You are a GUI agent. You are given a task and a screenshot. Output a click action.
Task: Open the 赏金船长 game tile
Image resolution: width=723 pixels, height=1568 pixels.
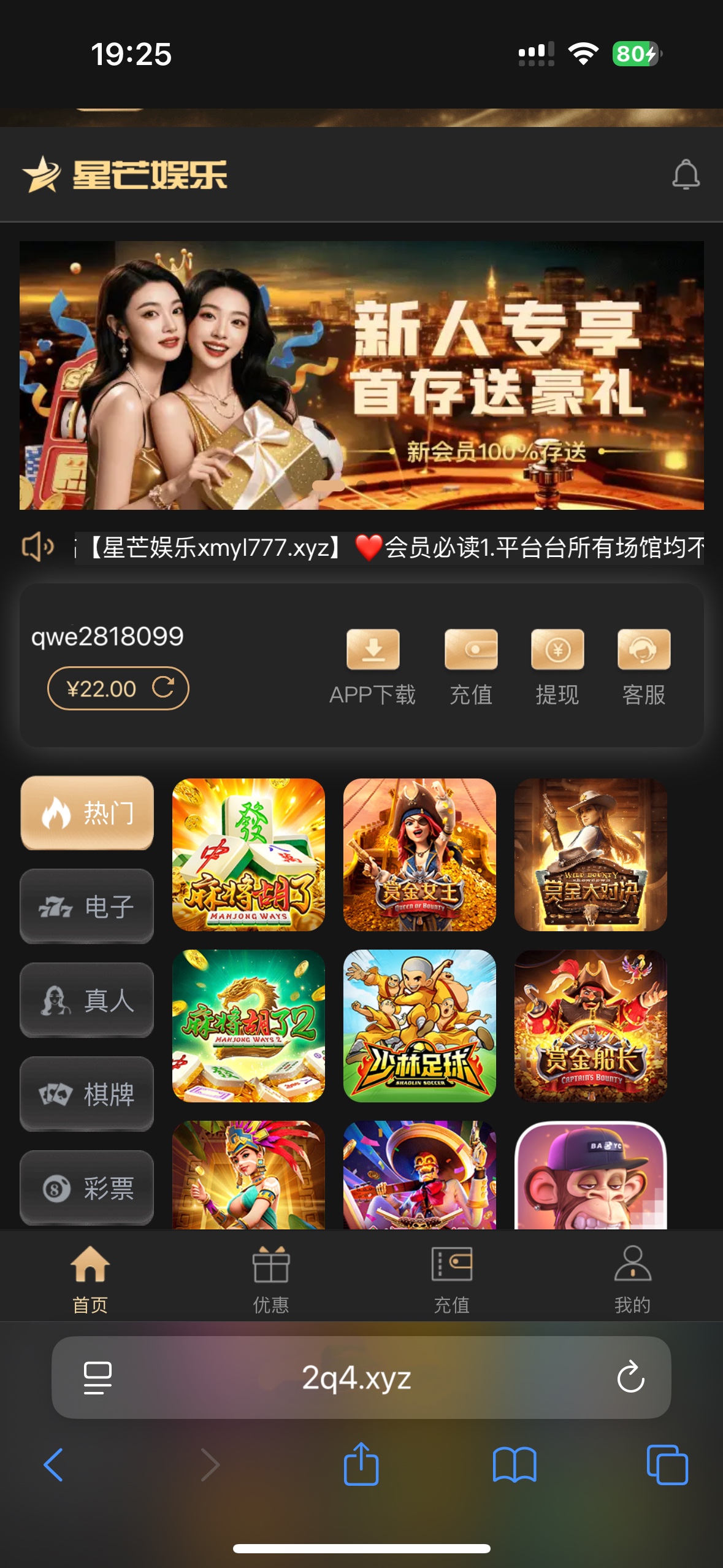point(590,1026)
